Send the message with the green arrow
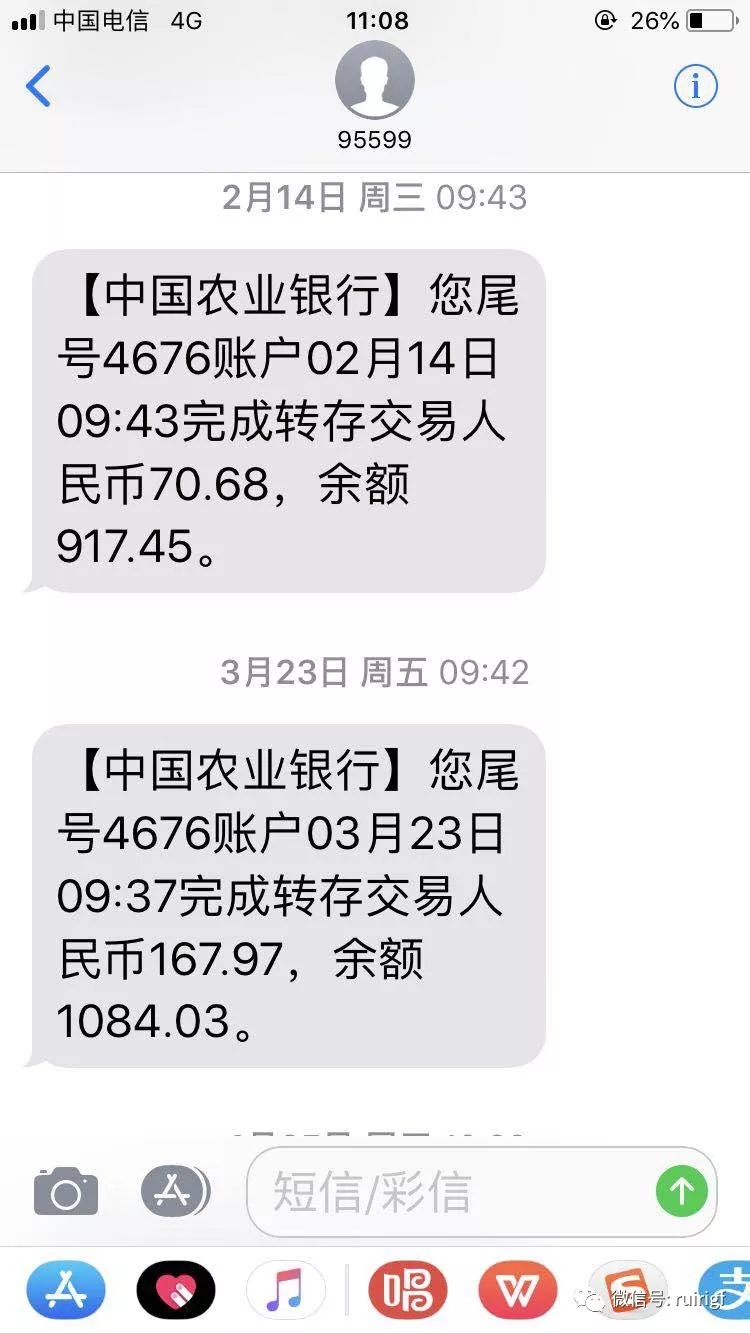Viewport: 750px width, 1334px height. tap(682, 1191)
